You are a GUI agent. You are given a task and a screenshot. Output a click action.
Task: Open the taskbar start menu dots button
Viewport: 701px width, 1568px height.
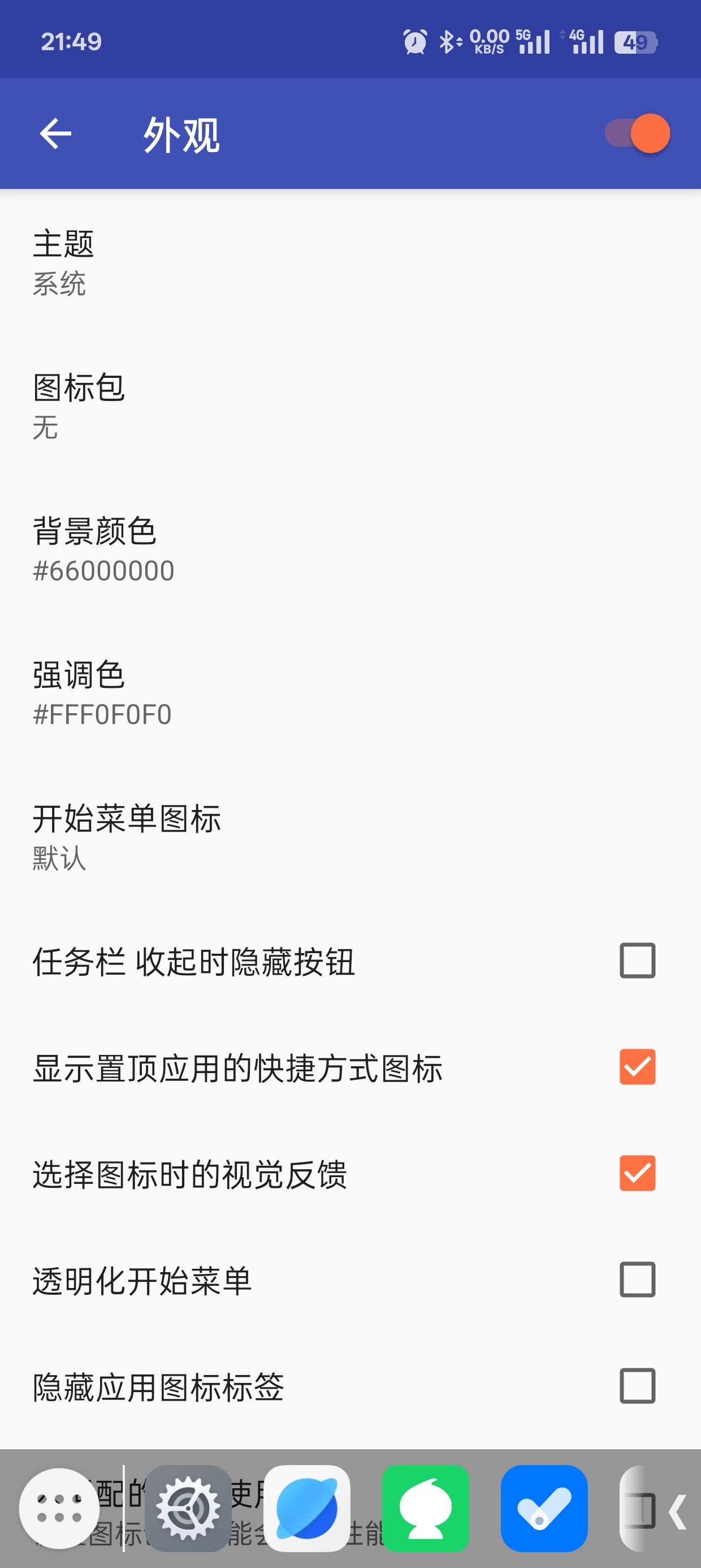click(x=59, y=1509)
